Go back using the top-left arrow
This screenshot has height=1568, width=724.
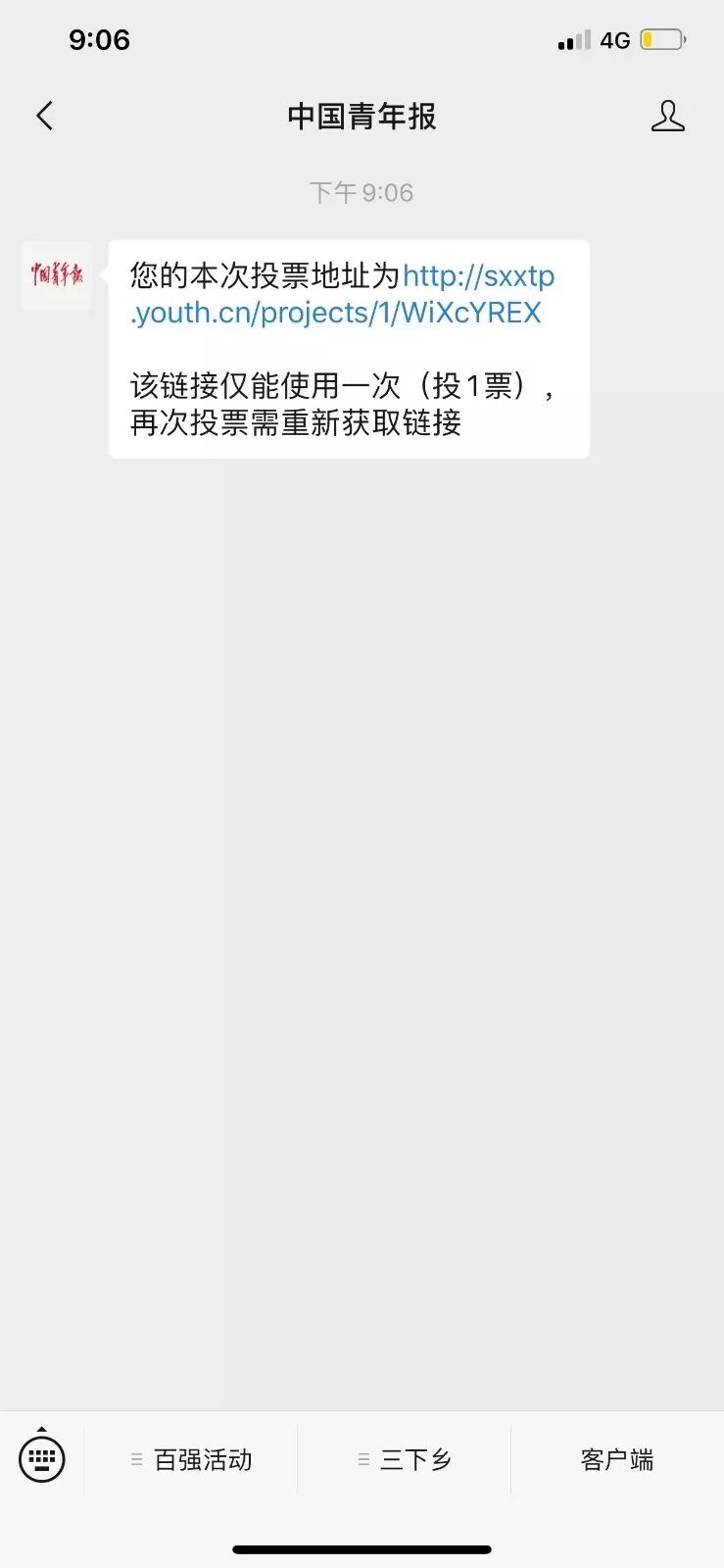pyautogui.click(x=44, y=116)
